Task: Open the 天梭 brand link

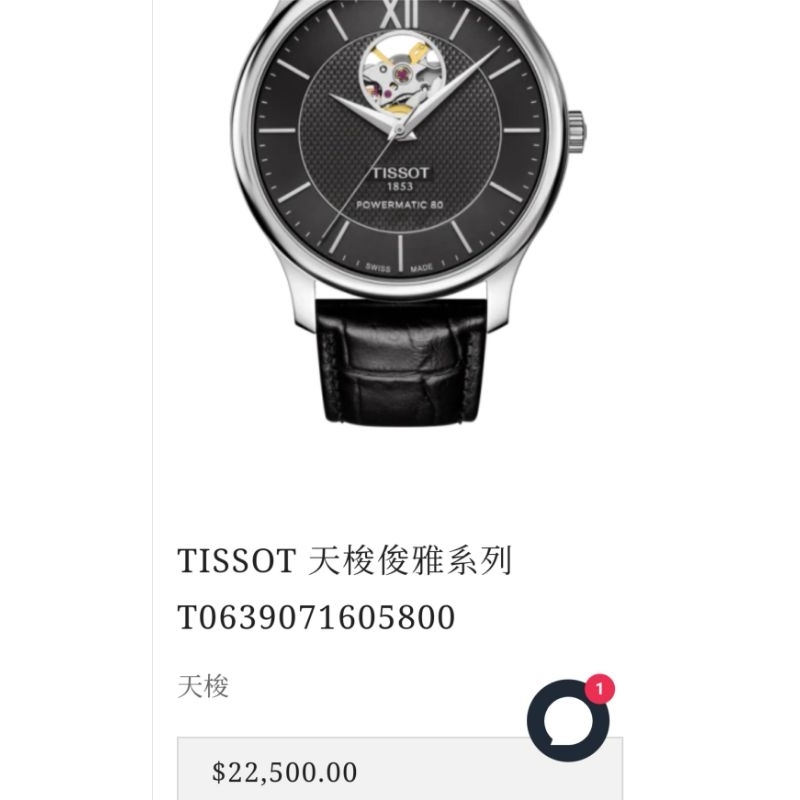Action: tap(203, 686)
